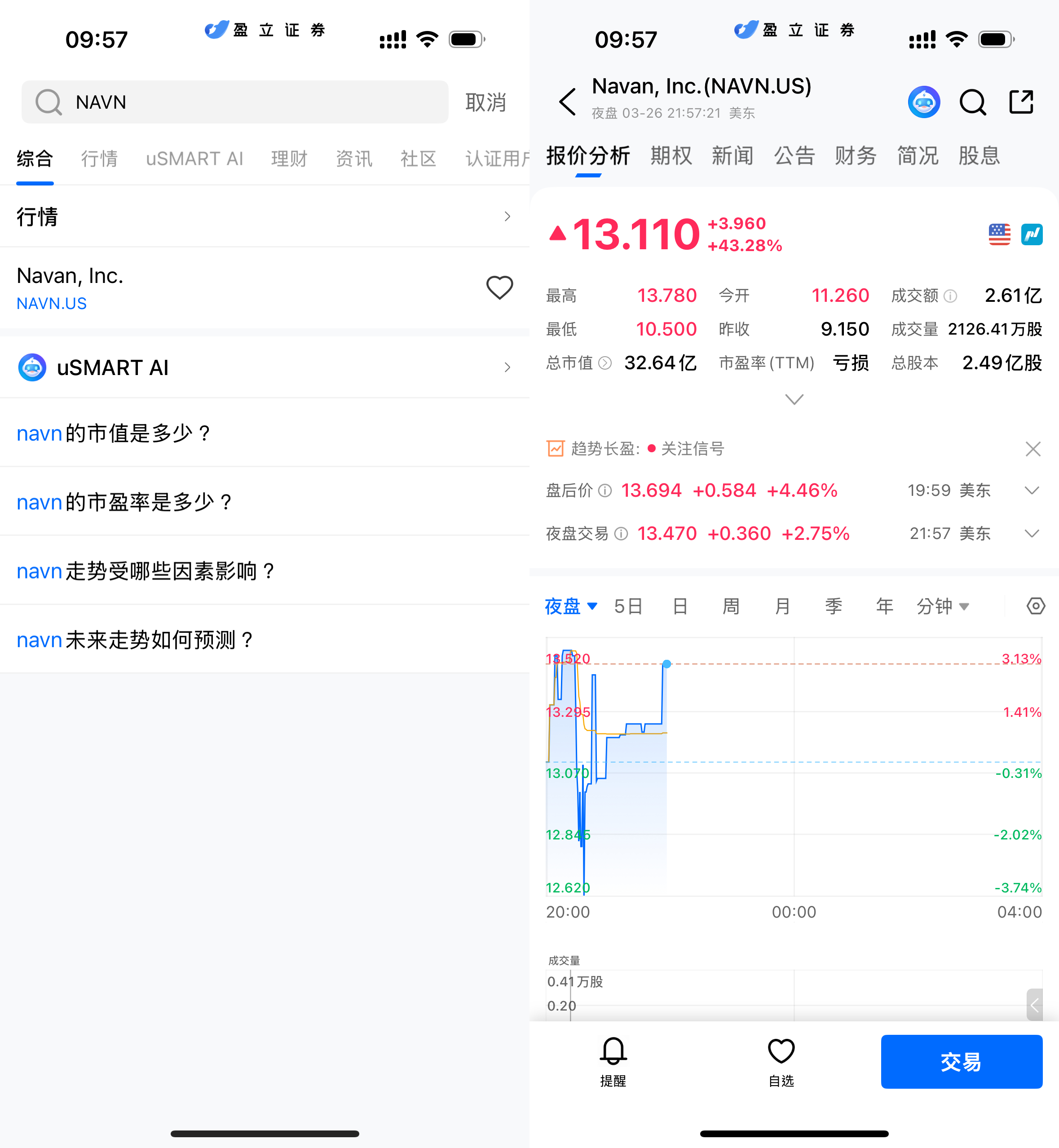
Task: Set a price alert with 提醒
Action: tap(613, 1061)
